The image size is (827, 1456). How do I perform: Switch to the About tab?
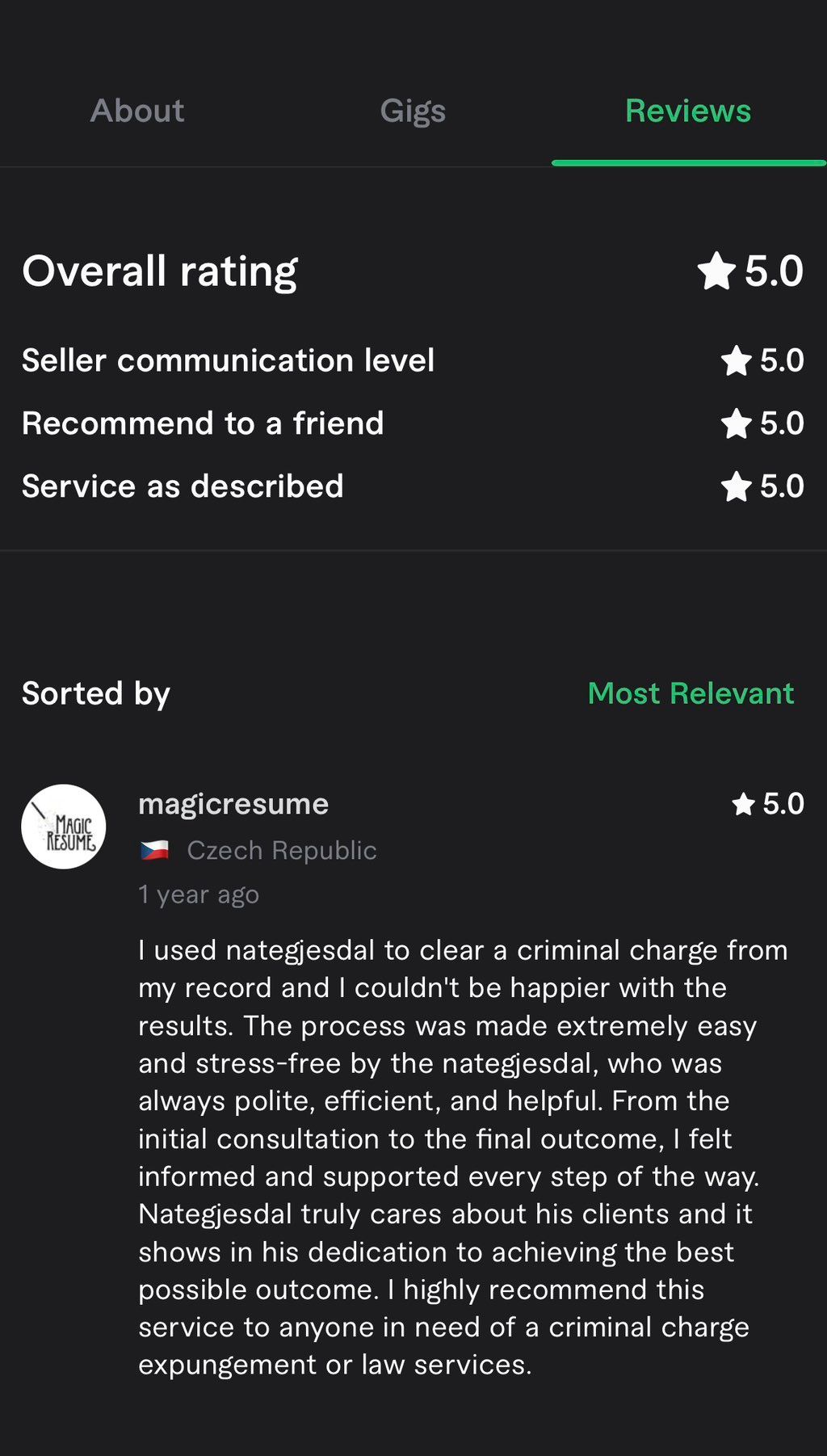click(x=137, y=111)
